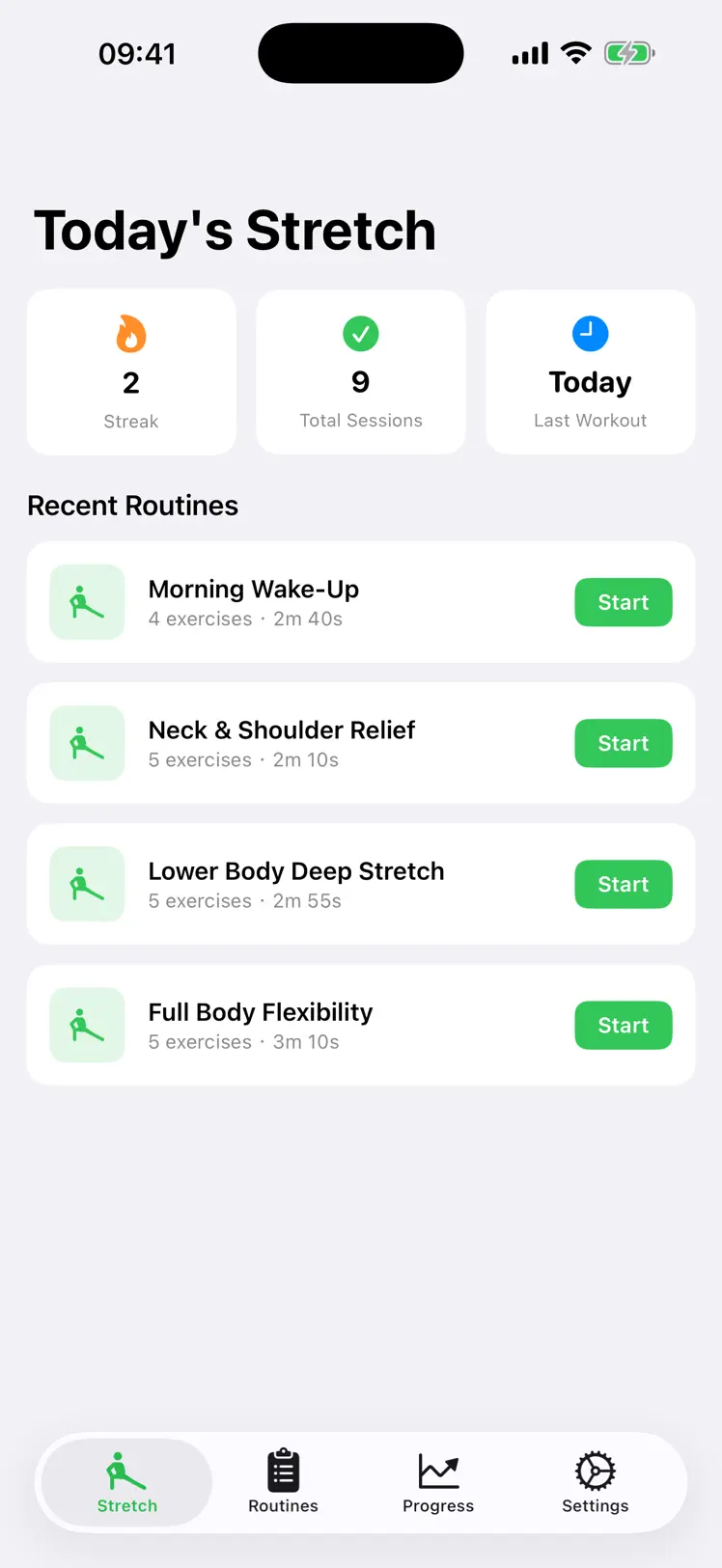Start the Full Body Flexibility routine
This screenshot has height=1568, width=722.
(x=623, y=1025)
